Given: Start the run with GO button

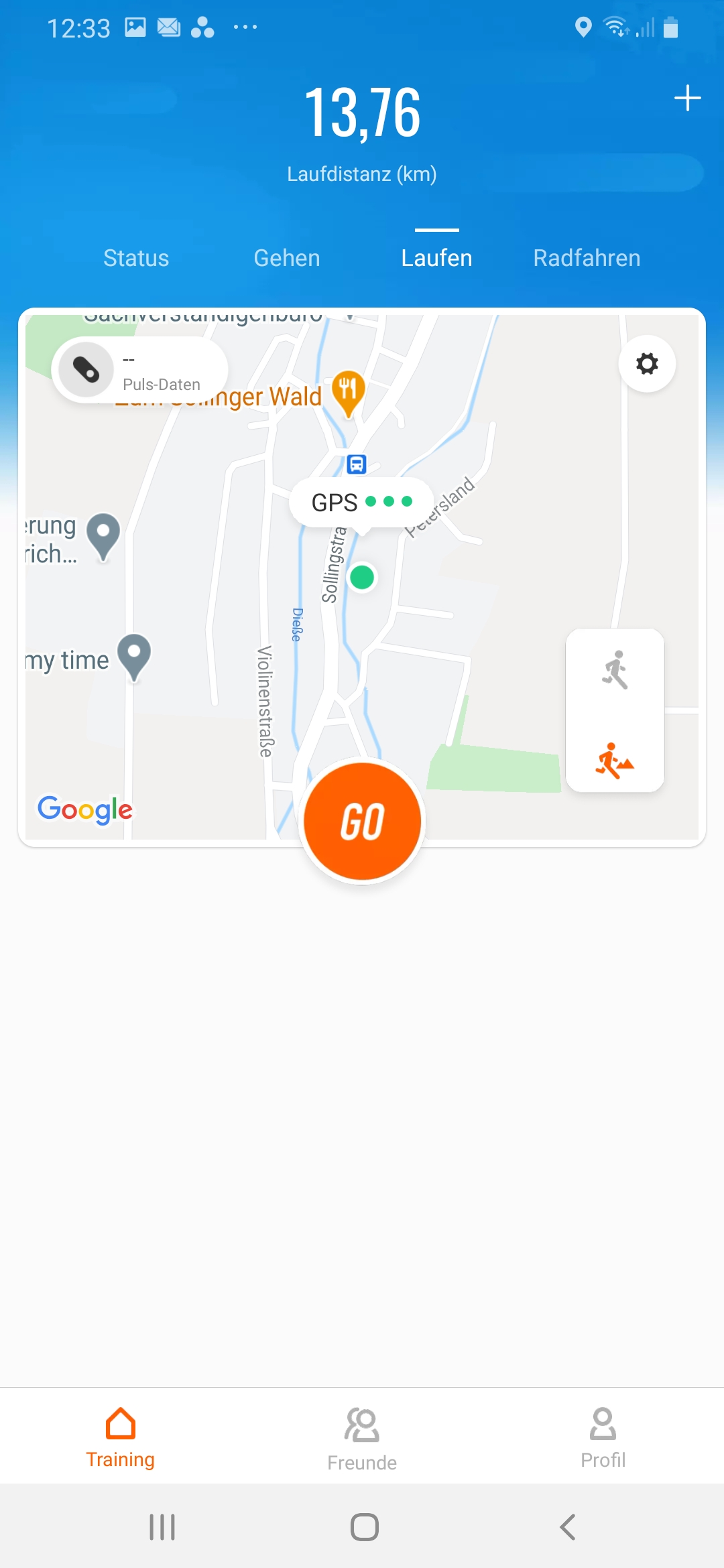Looking at the screenshot, I should [x=362, y=822].
